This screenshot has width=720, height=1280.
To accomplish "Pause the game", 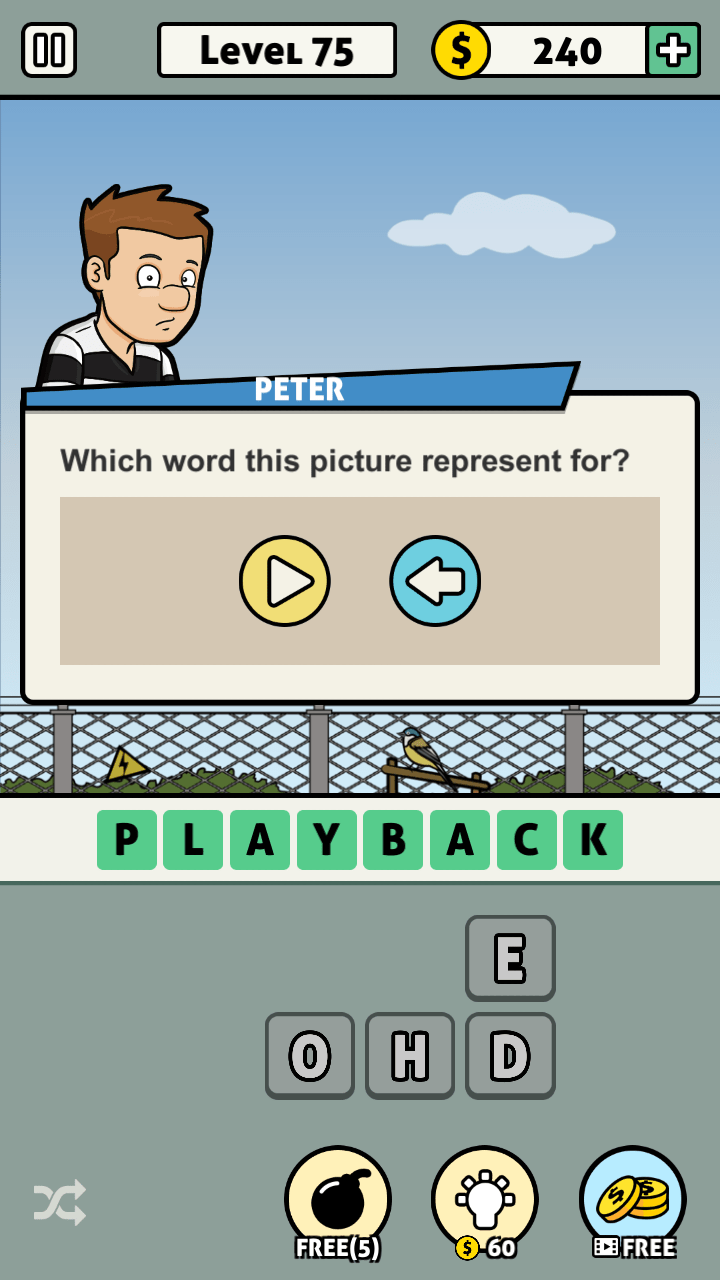I will [x=49, y=50].
